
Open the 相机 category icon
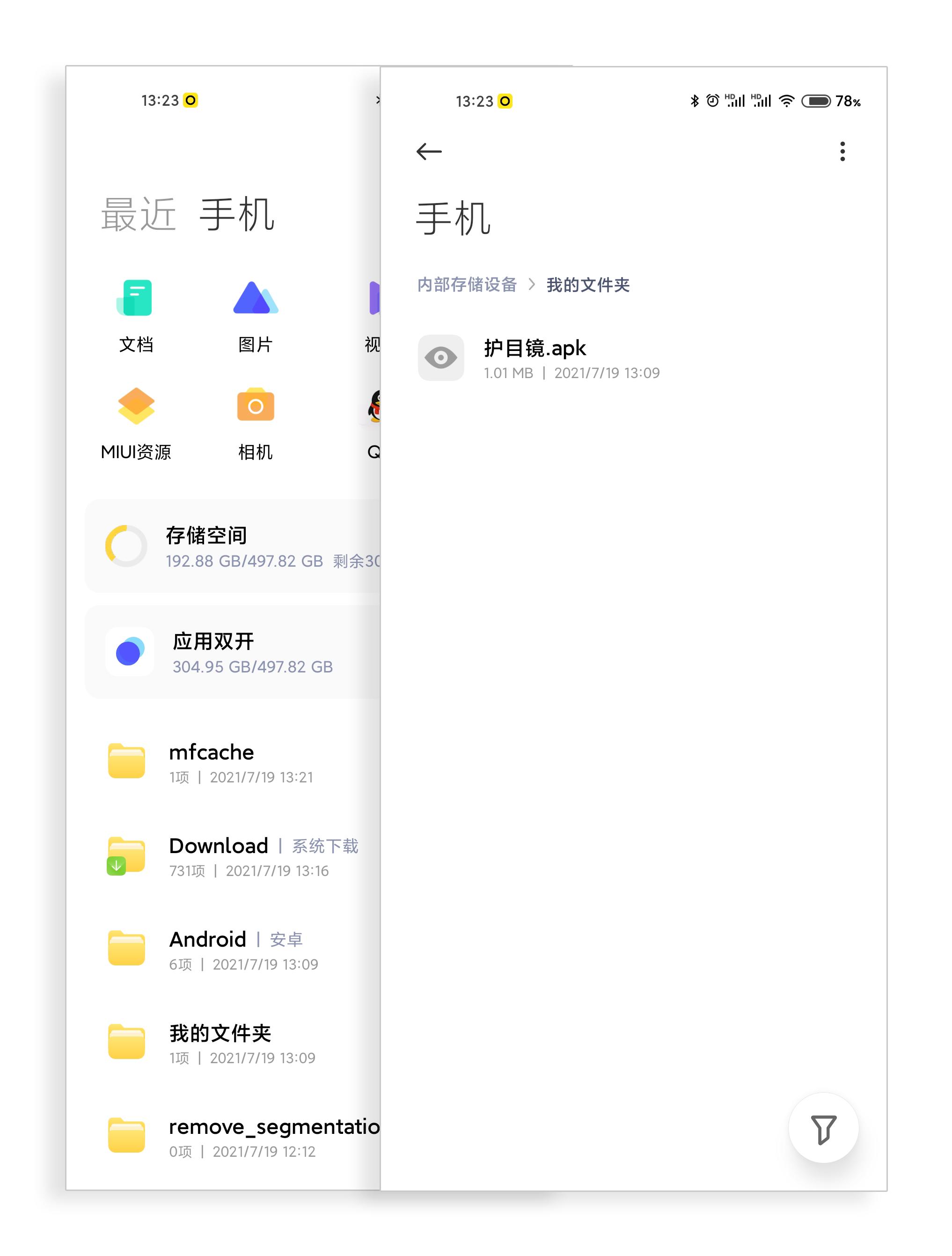click(255, 405)
